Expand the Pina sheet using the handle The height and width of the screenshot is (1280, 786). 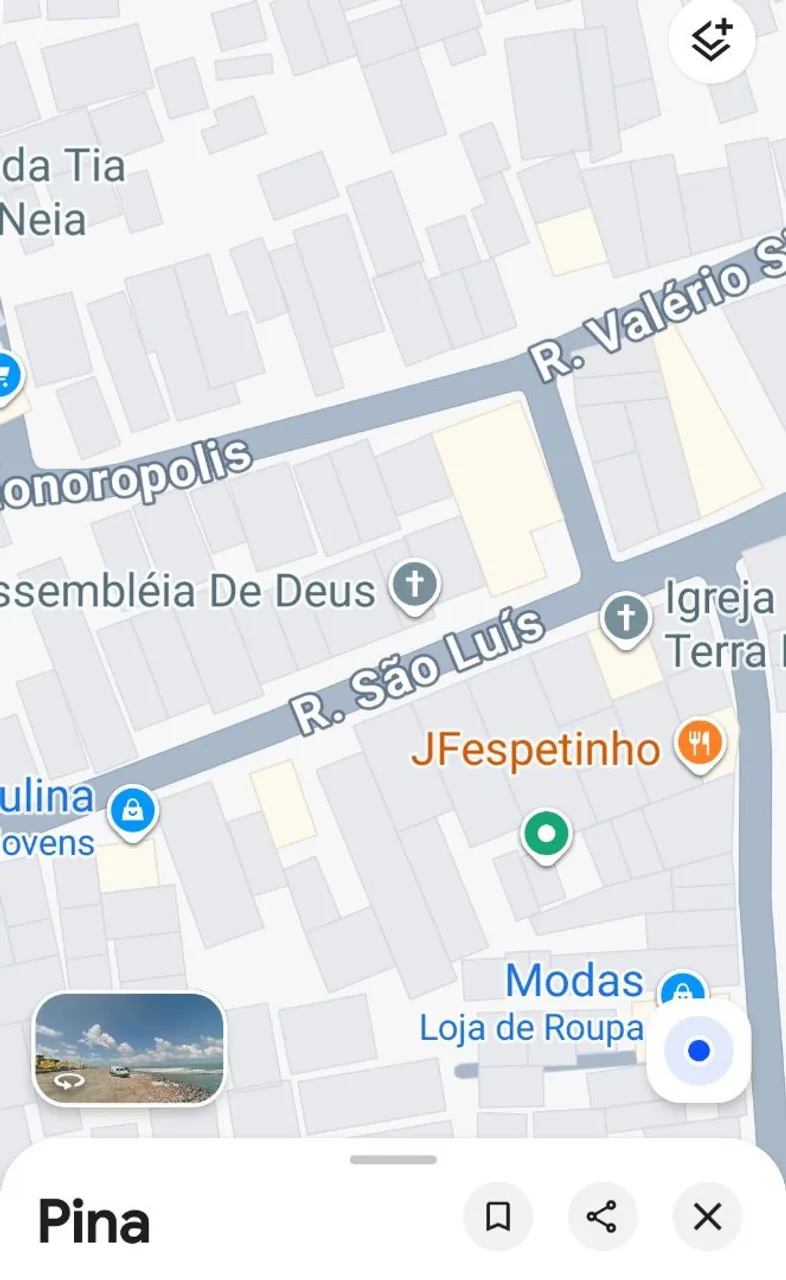393,1160
